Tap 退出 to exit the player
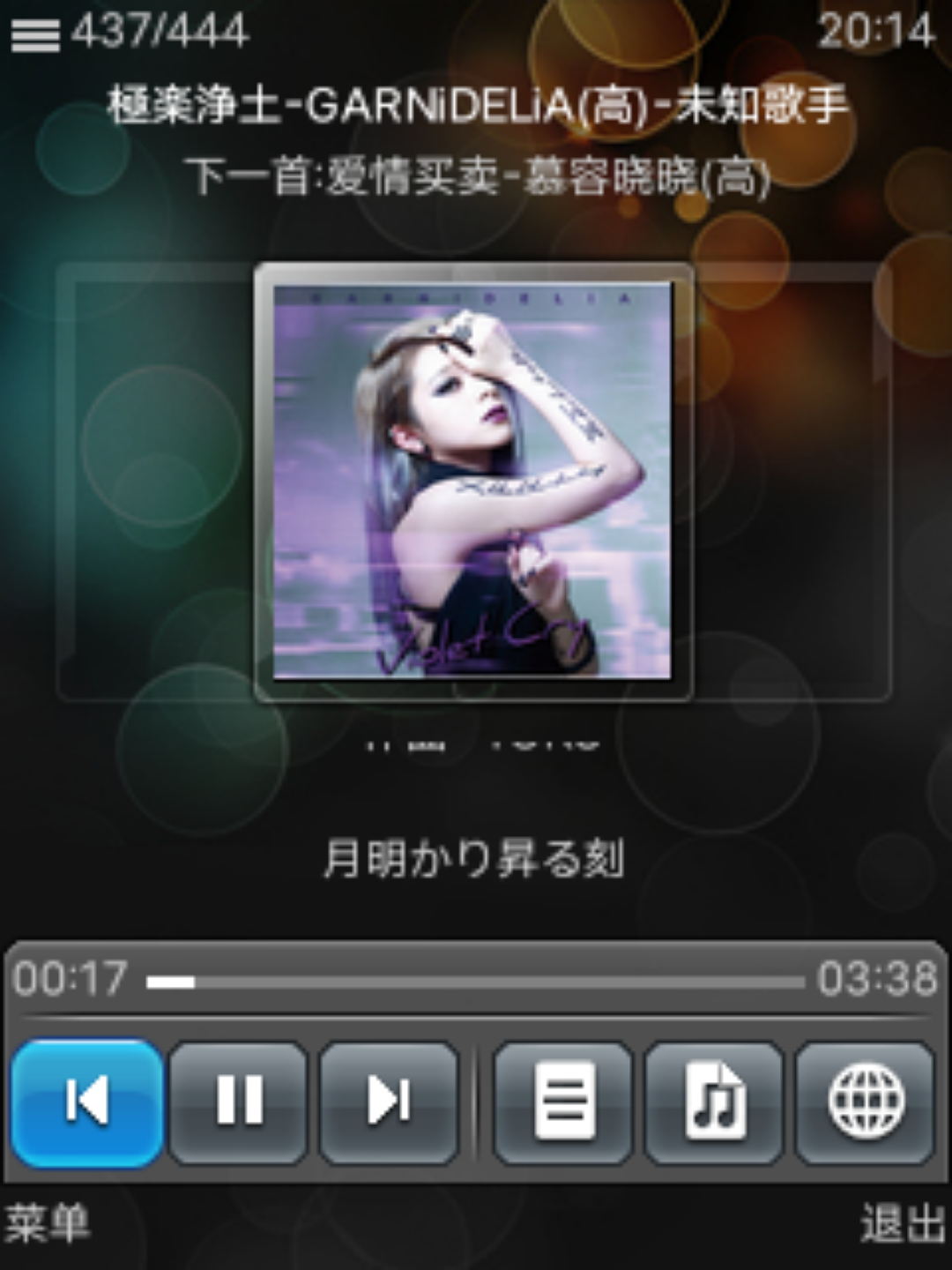952x1270 pixels. click(x=903, y=1224)
